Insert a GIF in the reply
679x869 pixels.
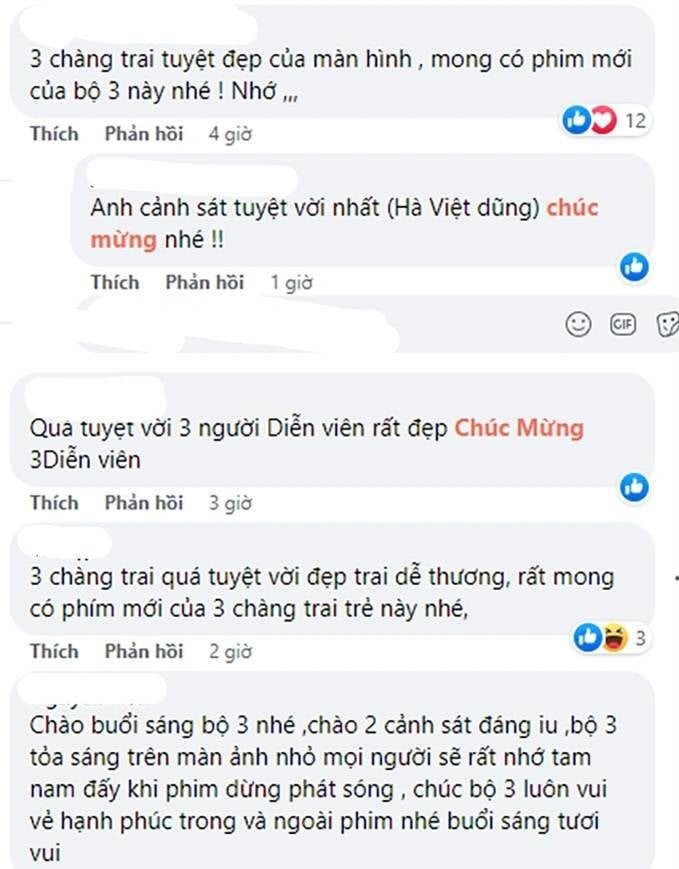point(623,324)
